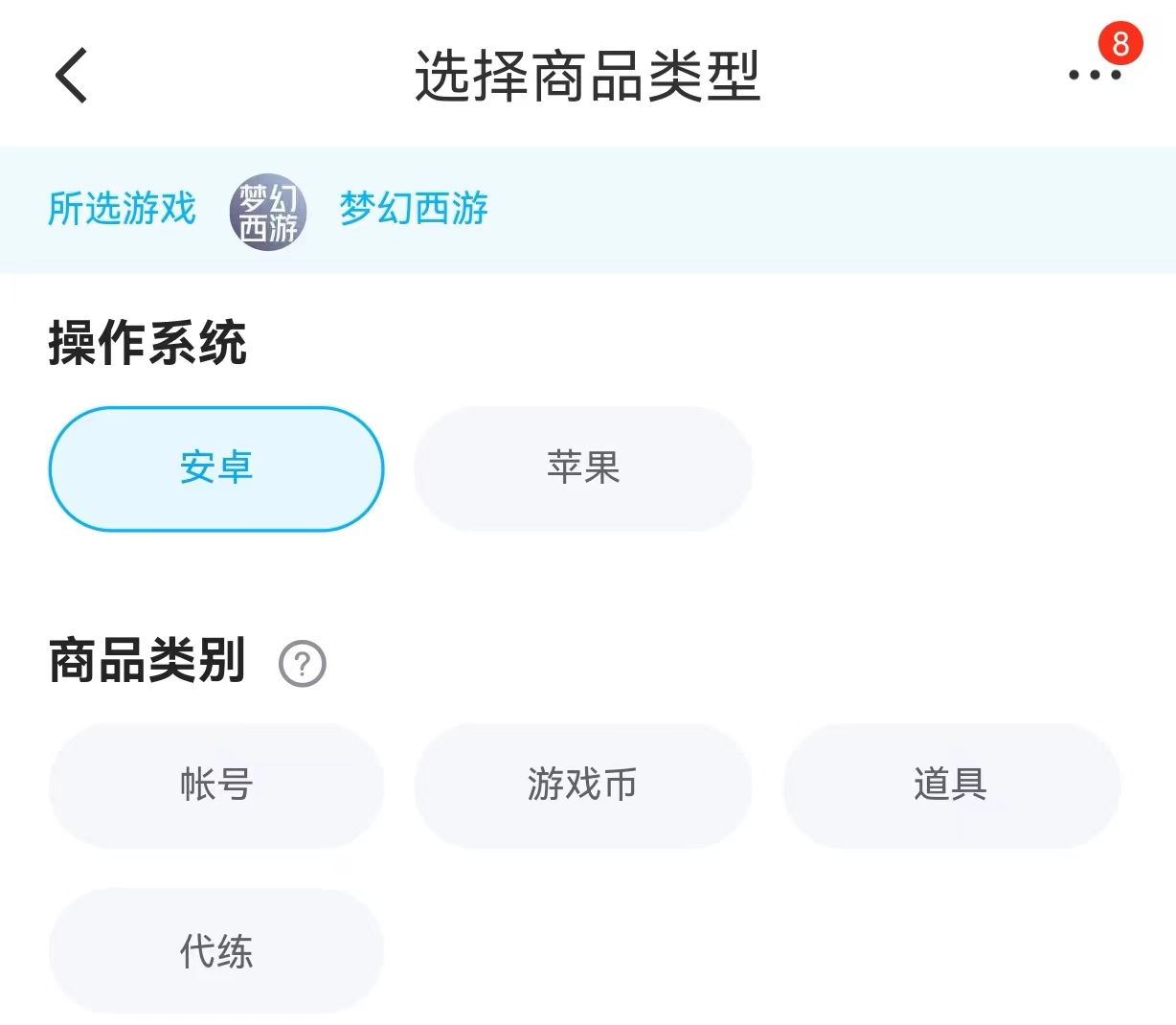Open the 商品类别 help question mark

pyautogui.click(x=303, y=663)
